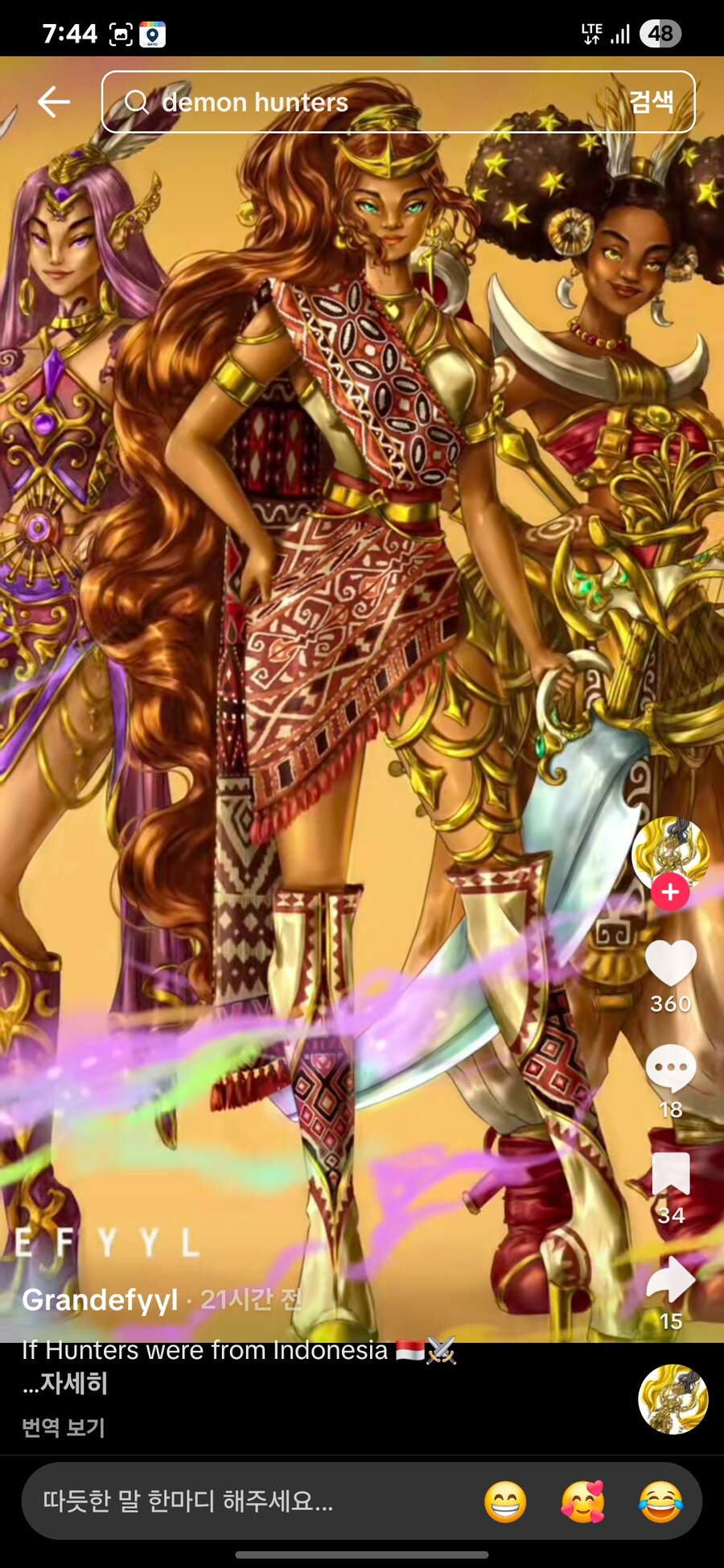Send the smiling face with hearts emoji
This screenshot has height=1568, width=724.
pos(582,1501)
